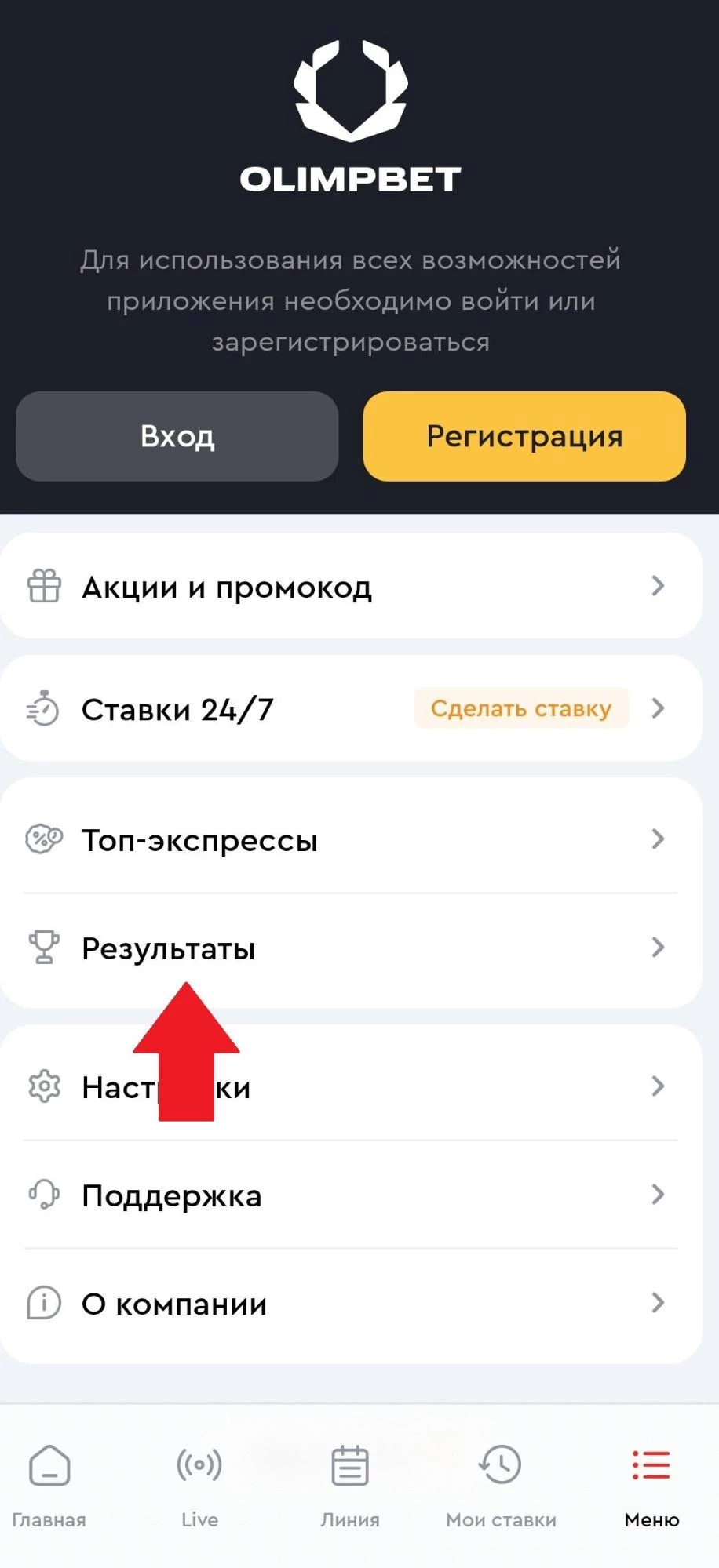Viewport: 719px width, 1568px height.
Task: Open the gear icon next to Настройки
Action: [x=44, y=1086]
